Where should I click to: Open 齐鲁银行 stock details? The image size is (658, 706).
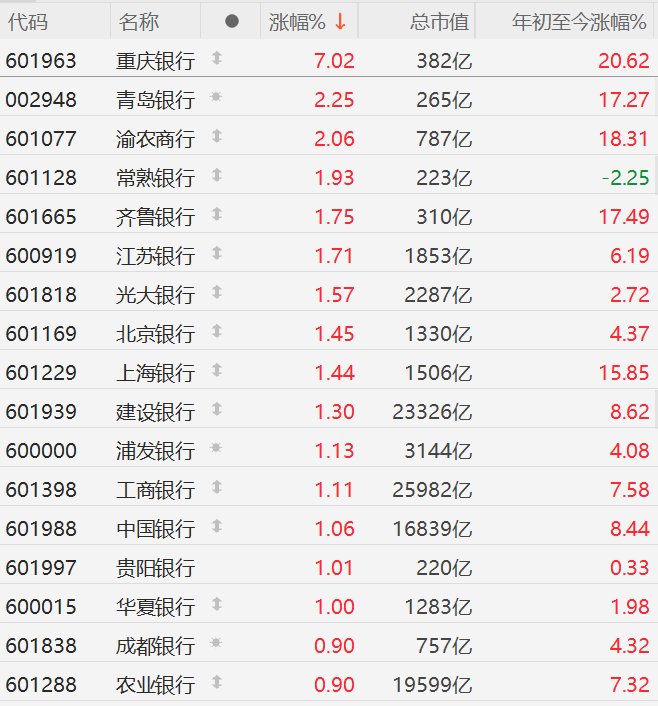coord(329,216)
